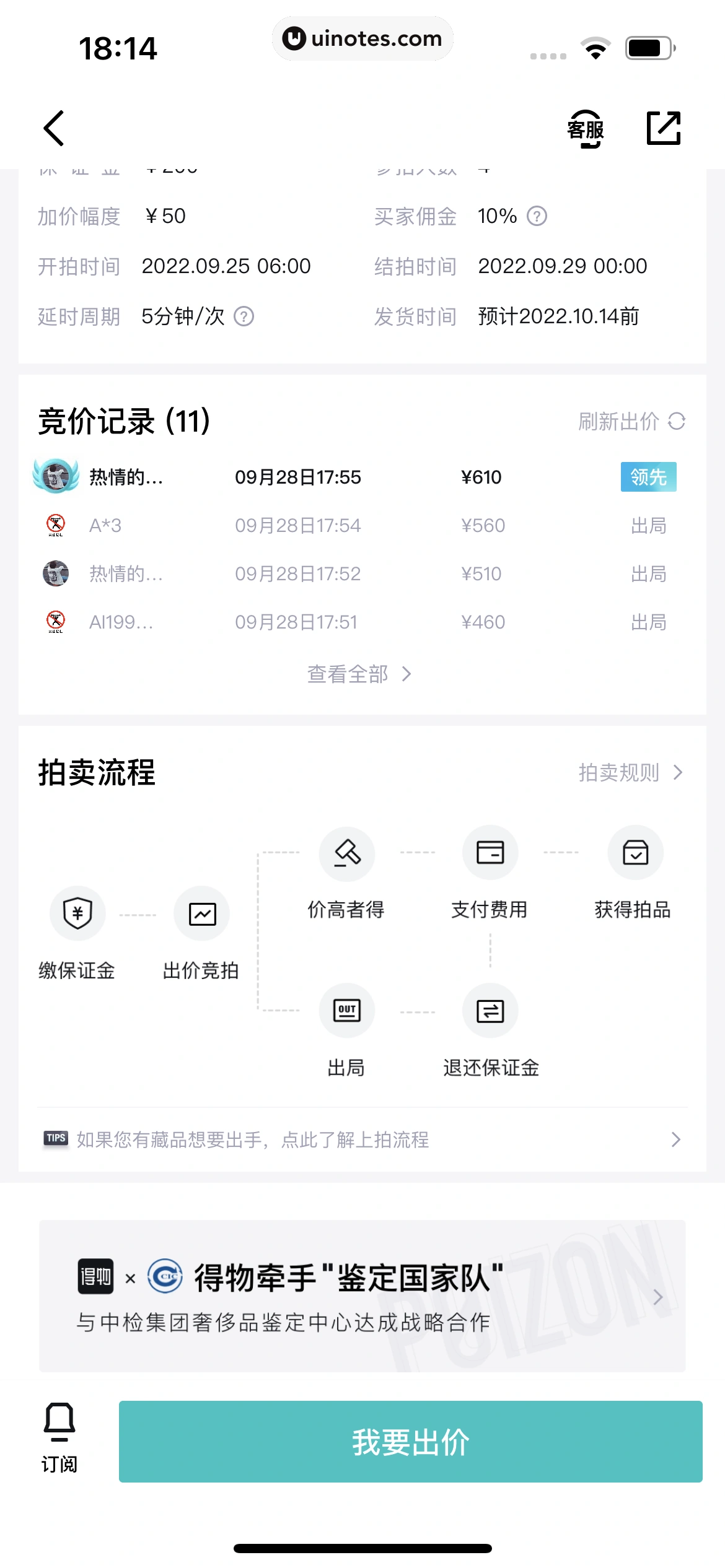Tap the 价高者得 hammer icon
The image size is (725, 1568).
click(x=346, y=853)
